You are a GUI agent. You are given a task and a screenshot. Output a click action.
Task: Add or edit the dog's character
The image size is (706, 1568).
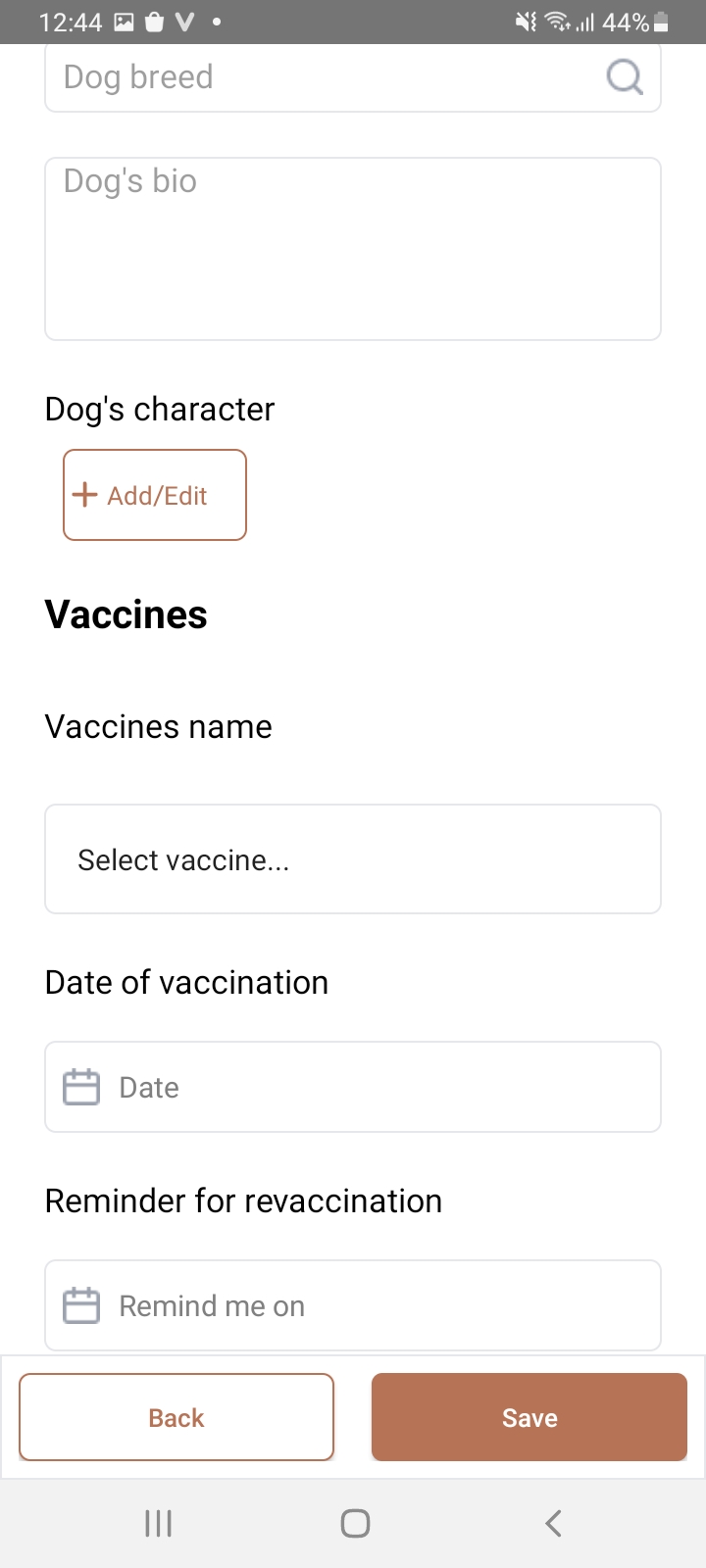tap(155, 495)
